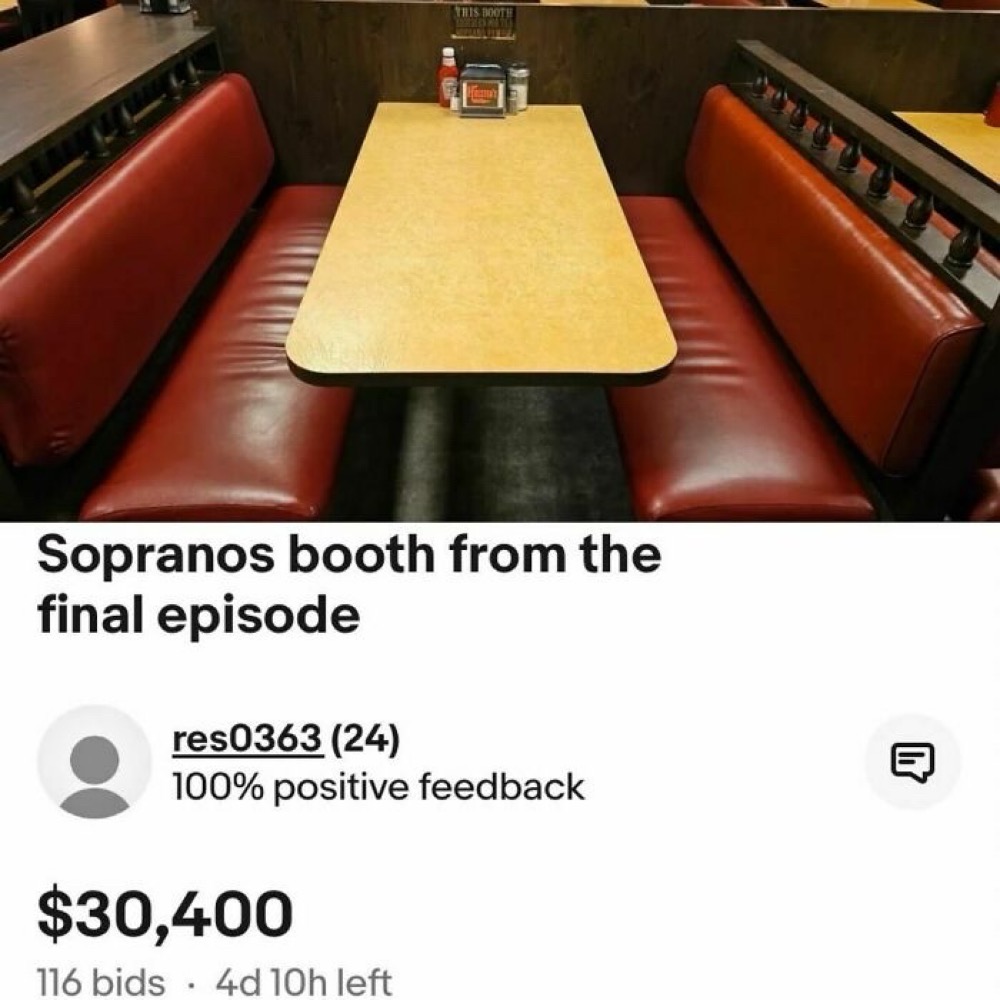Open the Sopranos booth listing photo

(500, 260)
